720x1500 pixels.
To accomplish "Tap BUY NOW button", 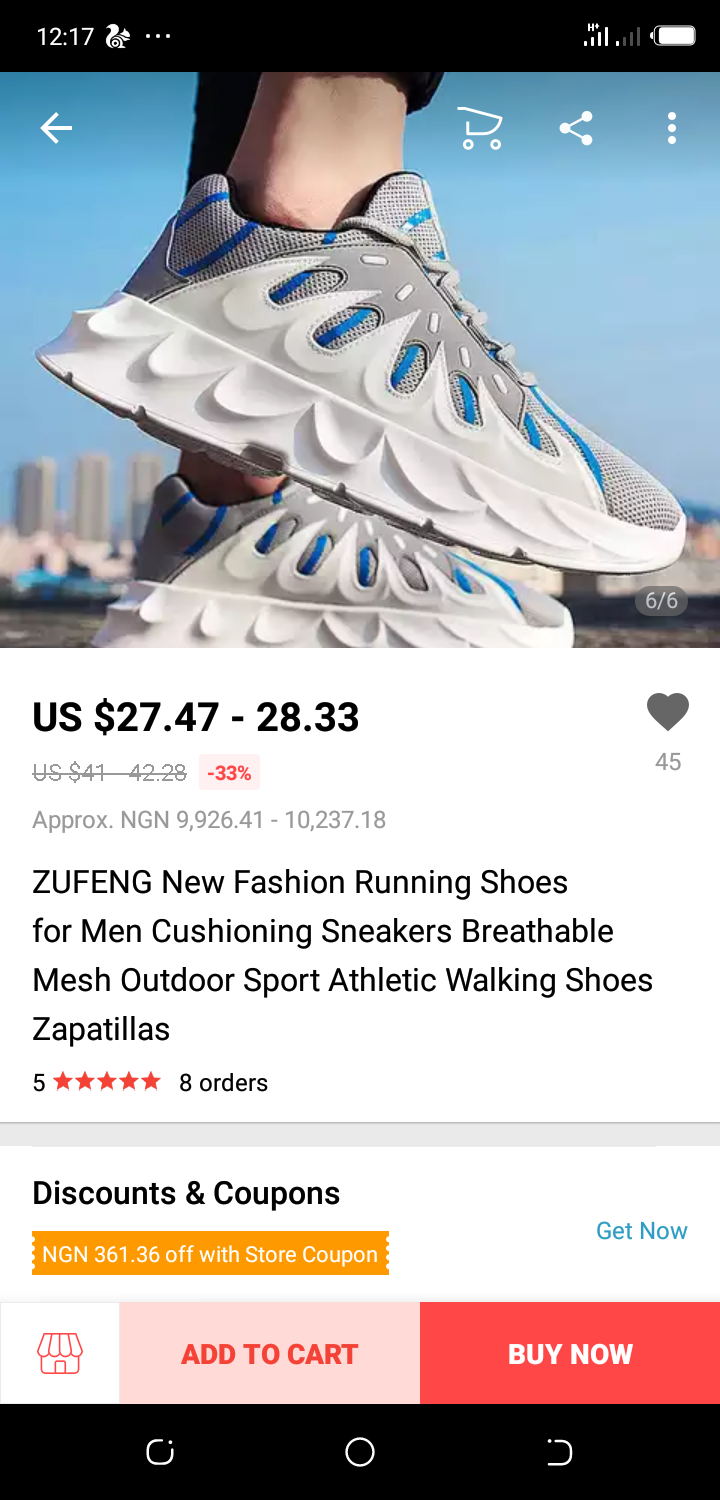I will point(570,1354).
